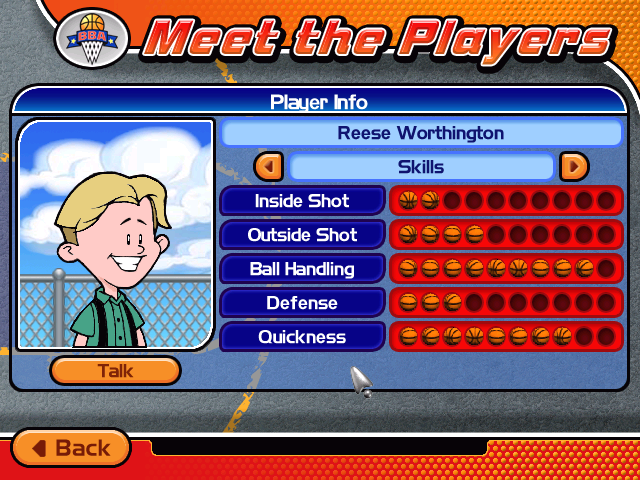This screenshot has height=480, width=640.
Task: Talk to Reese Worthington
Action: click(x=115, y=371)
